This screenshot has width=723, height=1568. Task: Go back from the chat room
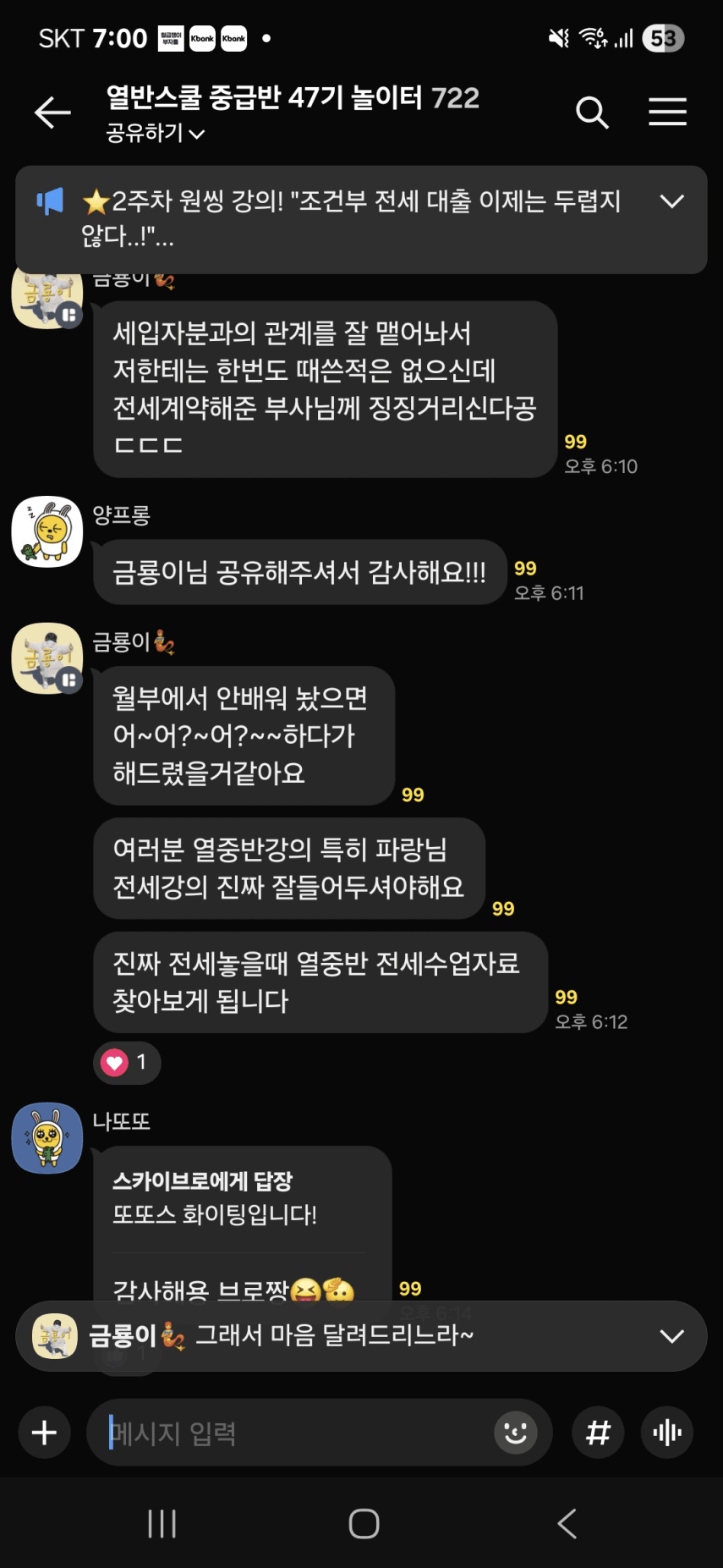(52, 112)
